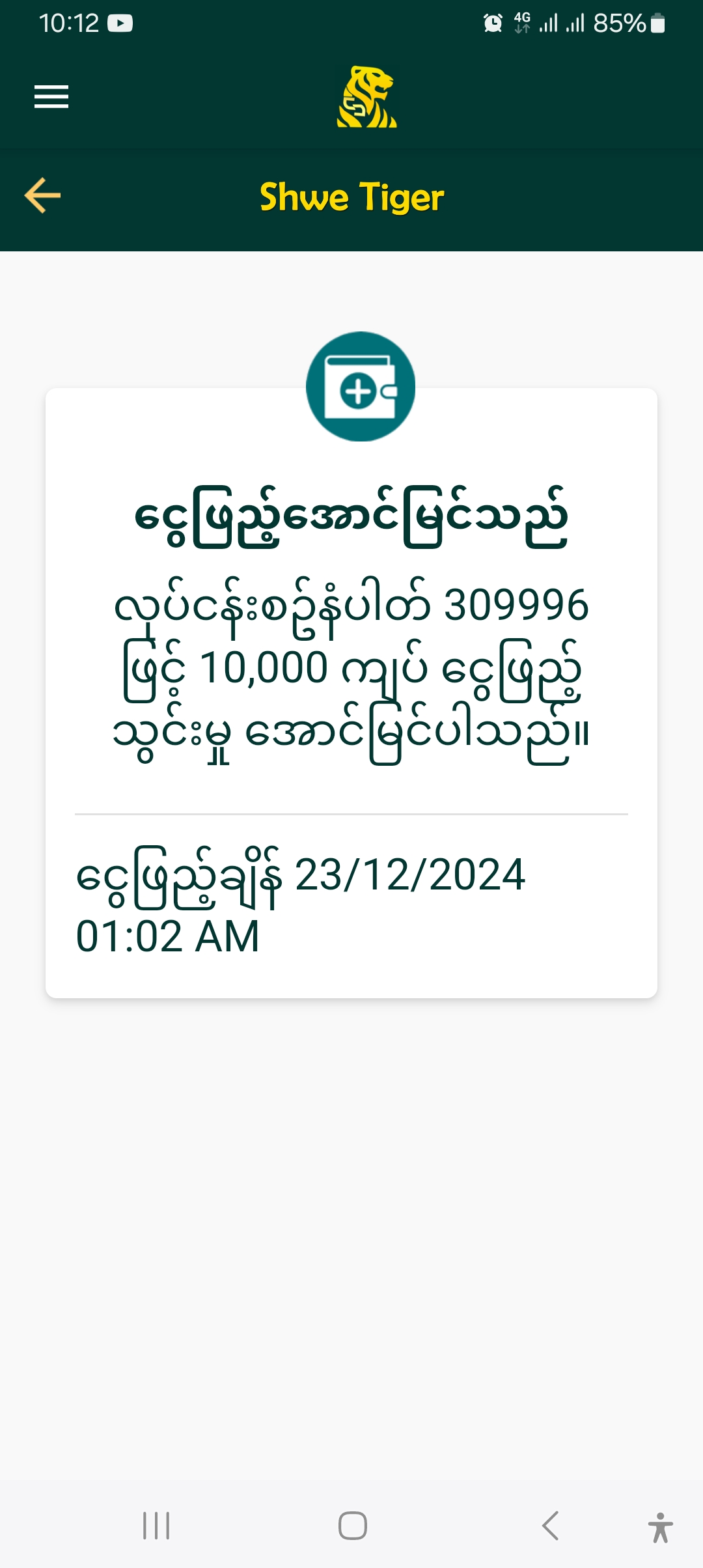Screen dimensions: 703x1568
Task: Open the recent apps view
Action: pos(156,1526)
